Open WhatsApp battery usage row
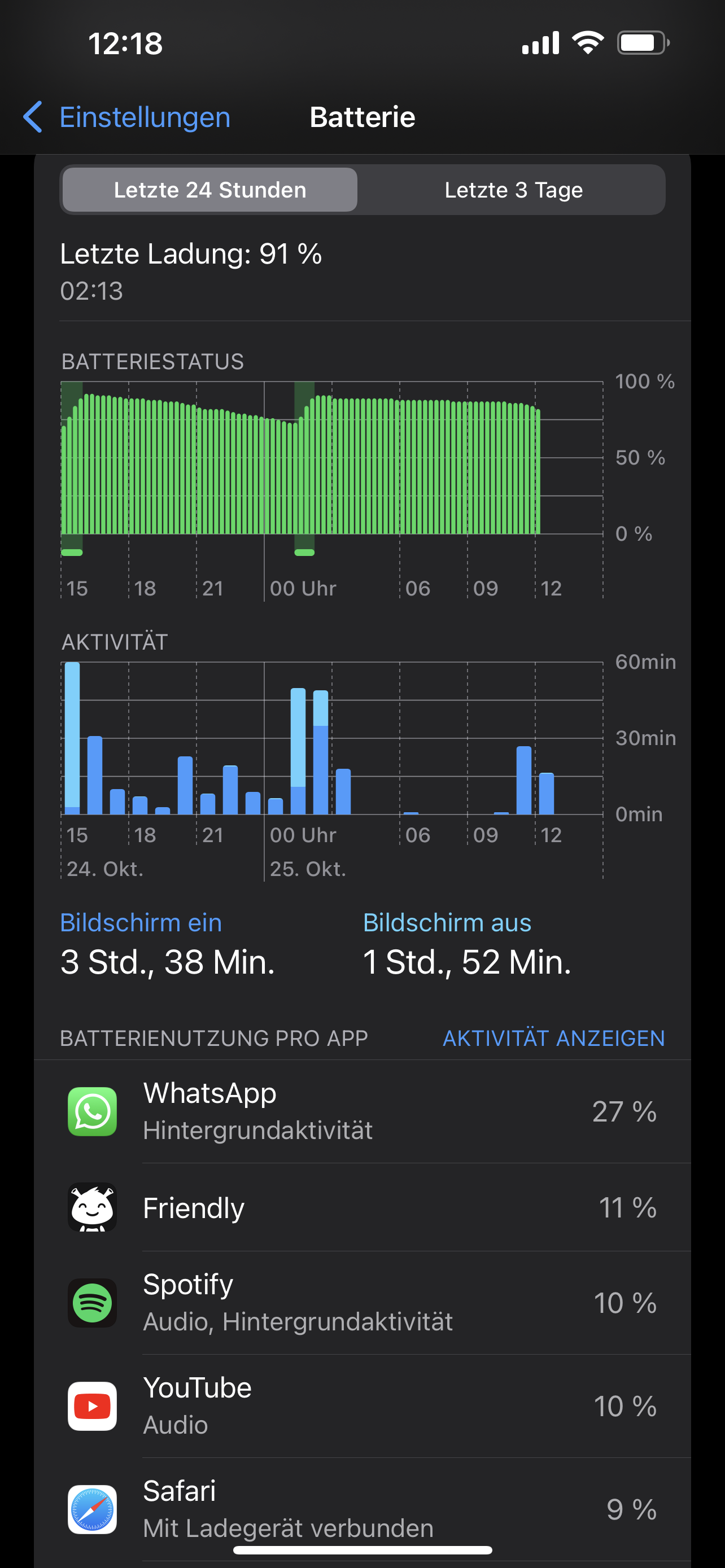 (362, 1111)
